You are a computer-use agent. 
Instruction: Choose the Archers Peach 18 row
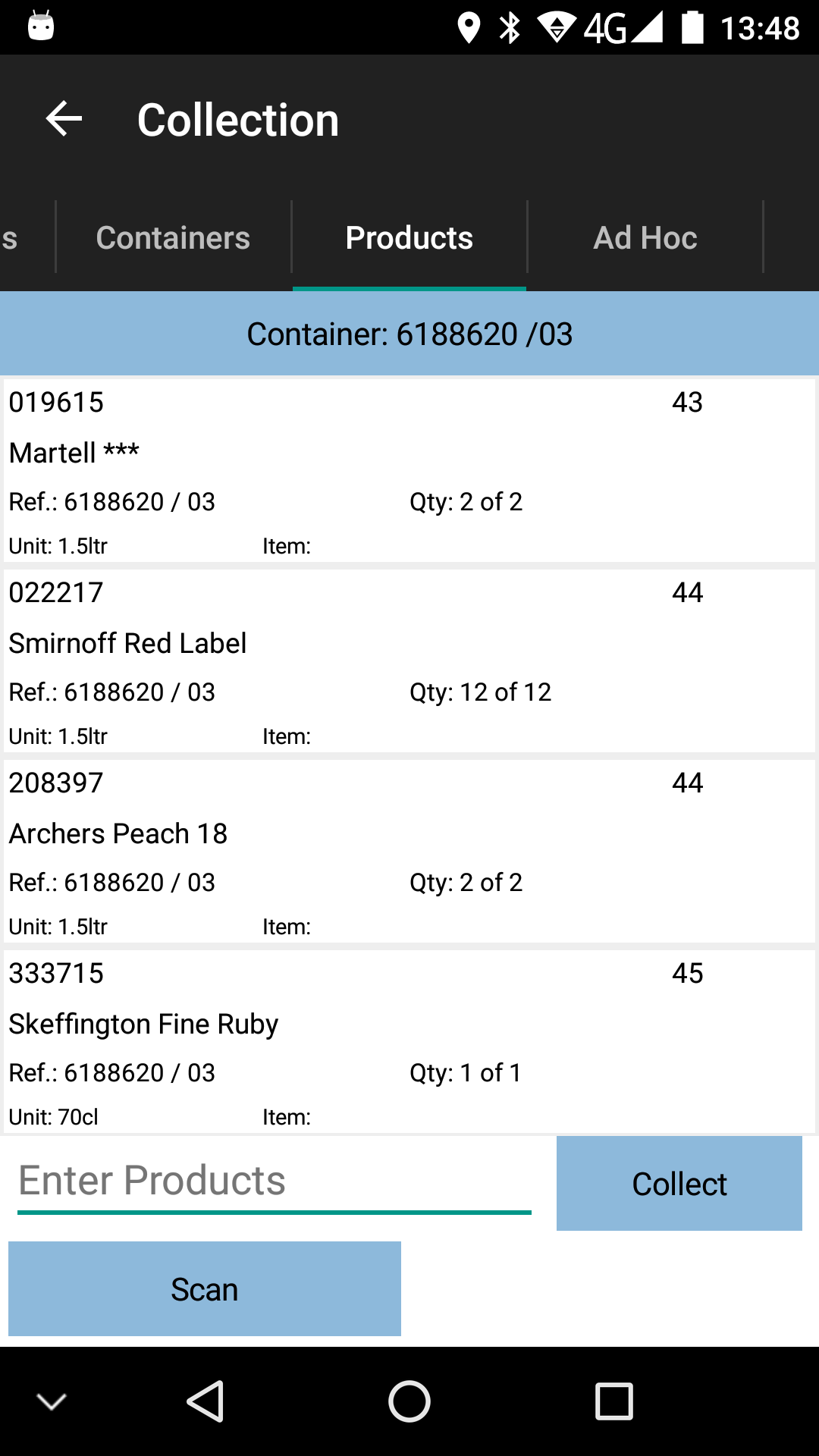click(x=409, y=852)
